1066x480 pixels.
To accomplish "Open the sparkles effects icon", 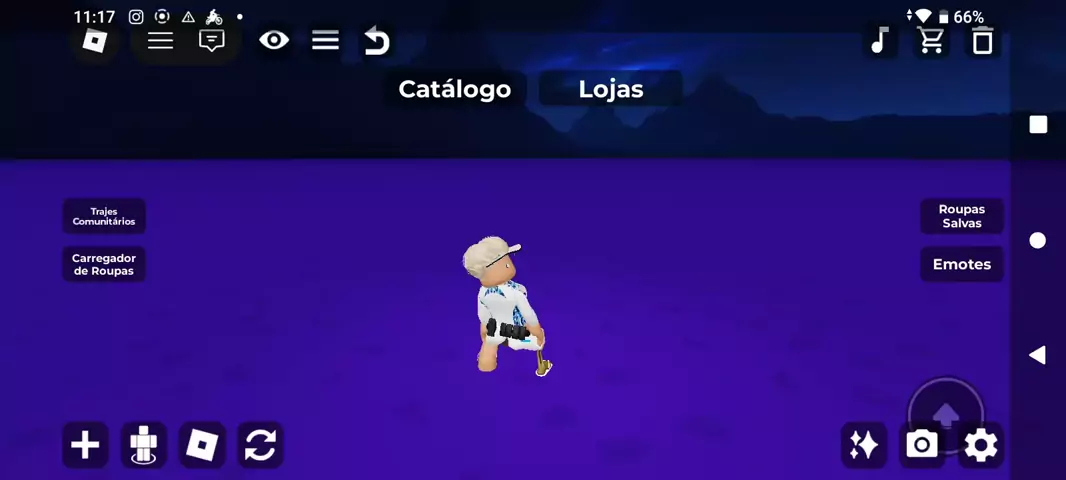I will tap(864, 445).
